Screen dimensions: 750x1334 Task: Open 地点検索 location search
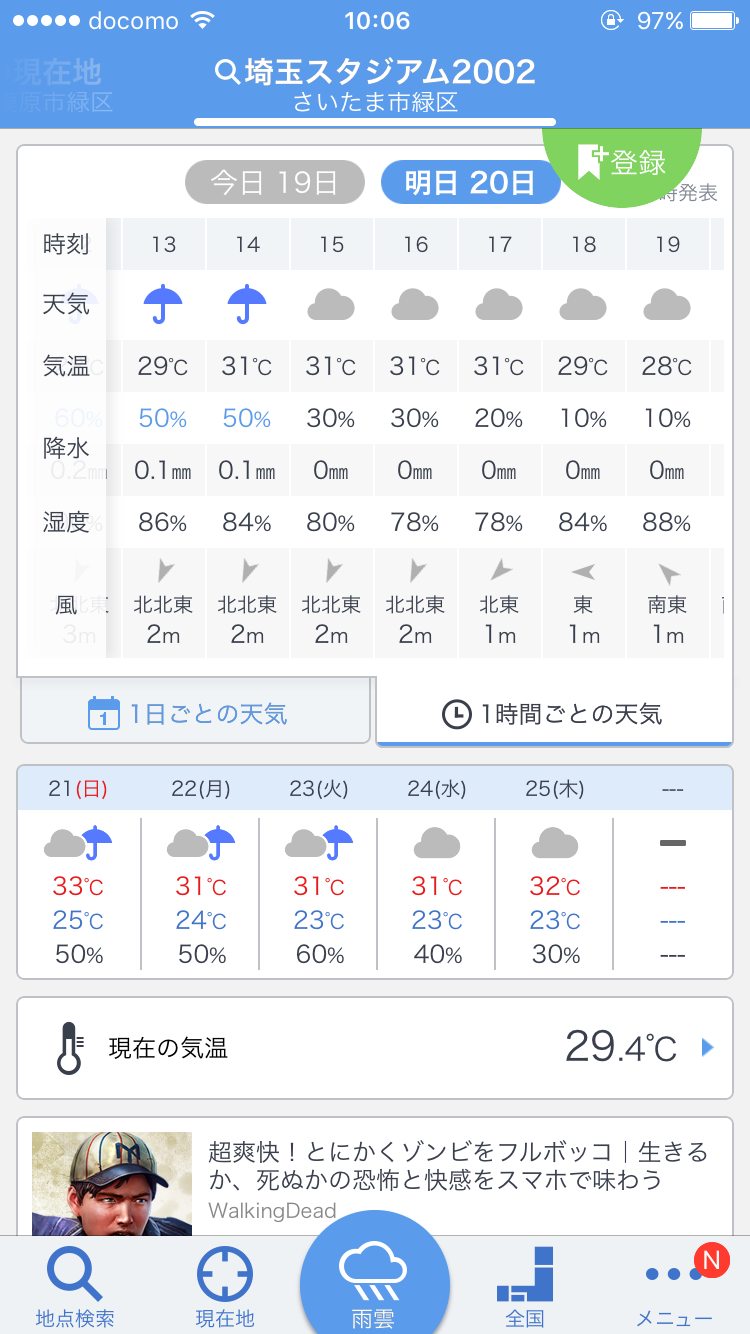(x=75, y=1287)
